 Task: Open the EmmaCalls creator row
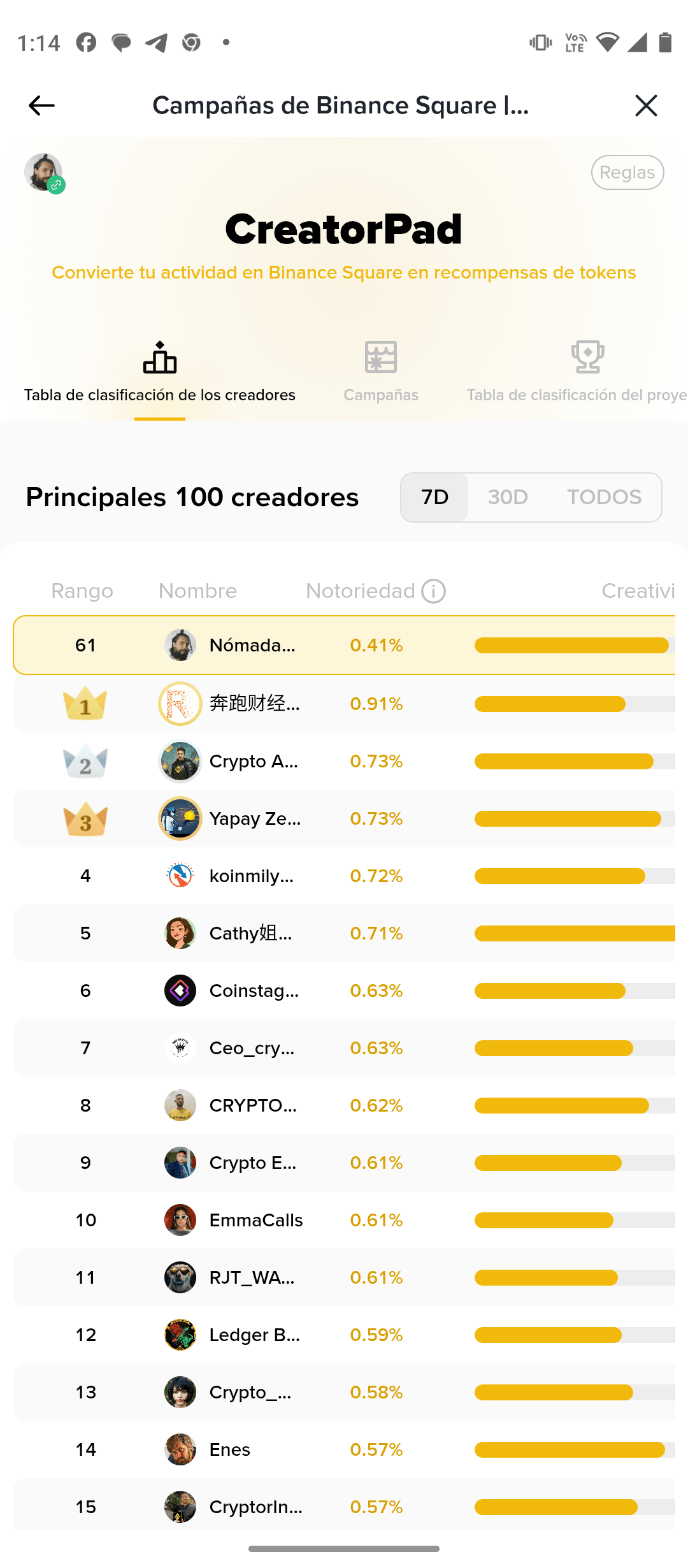click(344, 1220)
